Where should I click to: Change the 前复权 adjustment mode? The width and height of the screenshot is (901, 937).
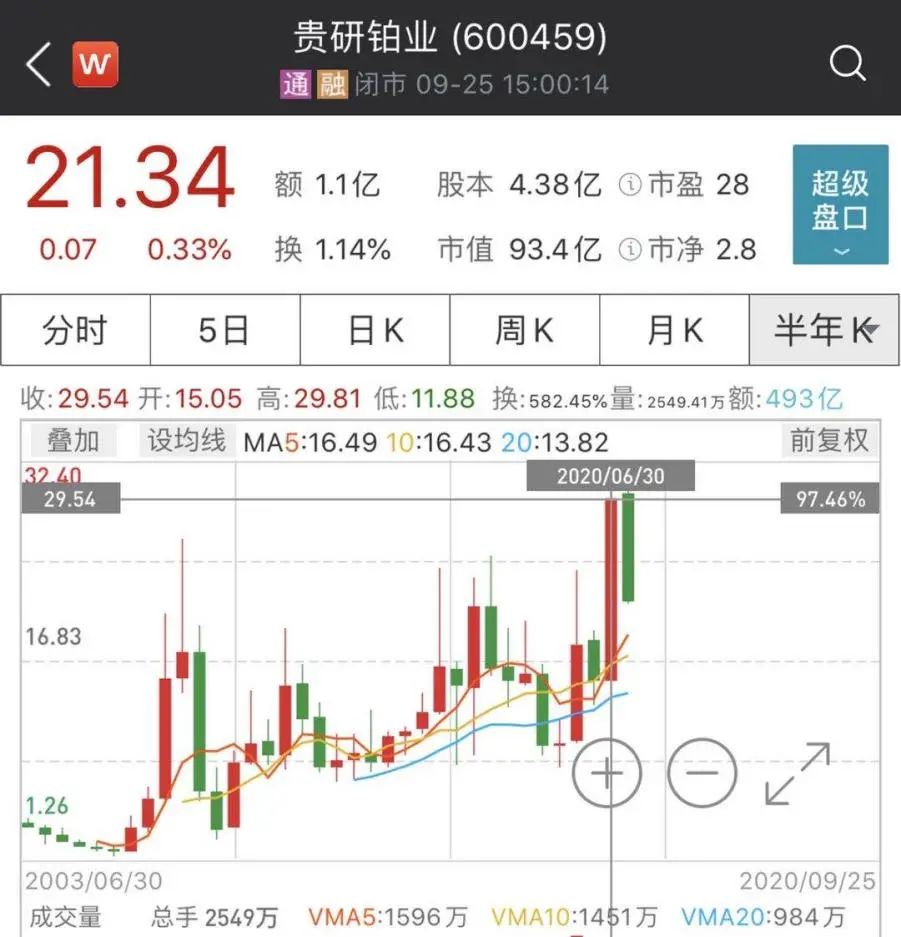(x=829, y=440)
